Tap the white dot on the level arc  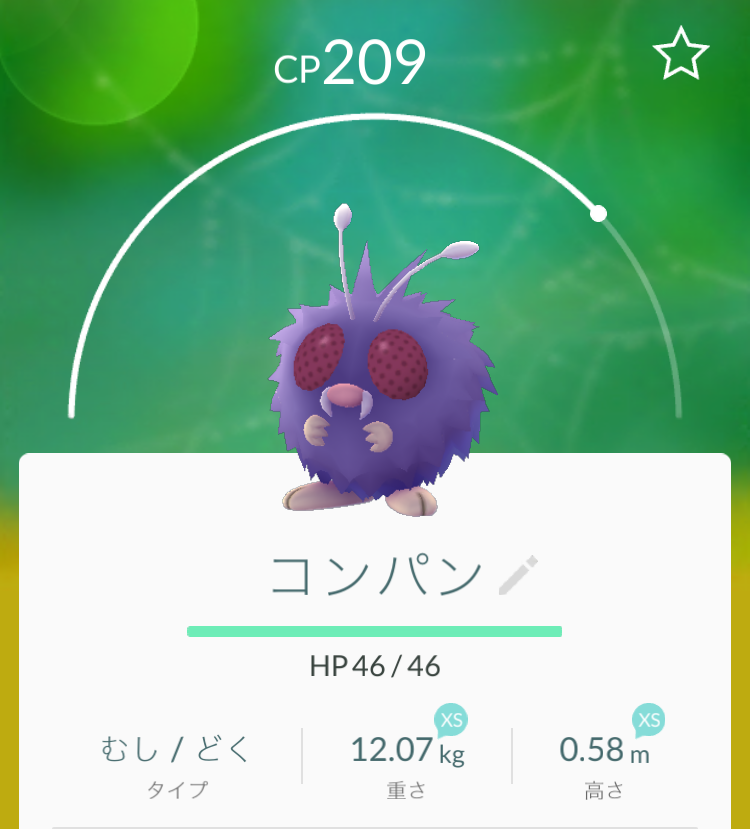pos(598,213)
